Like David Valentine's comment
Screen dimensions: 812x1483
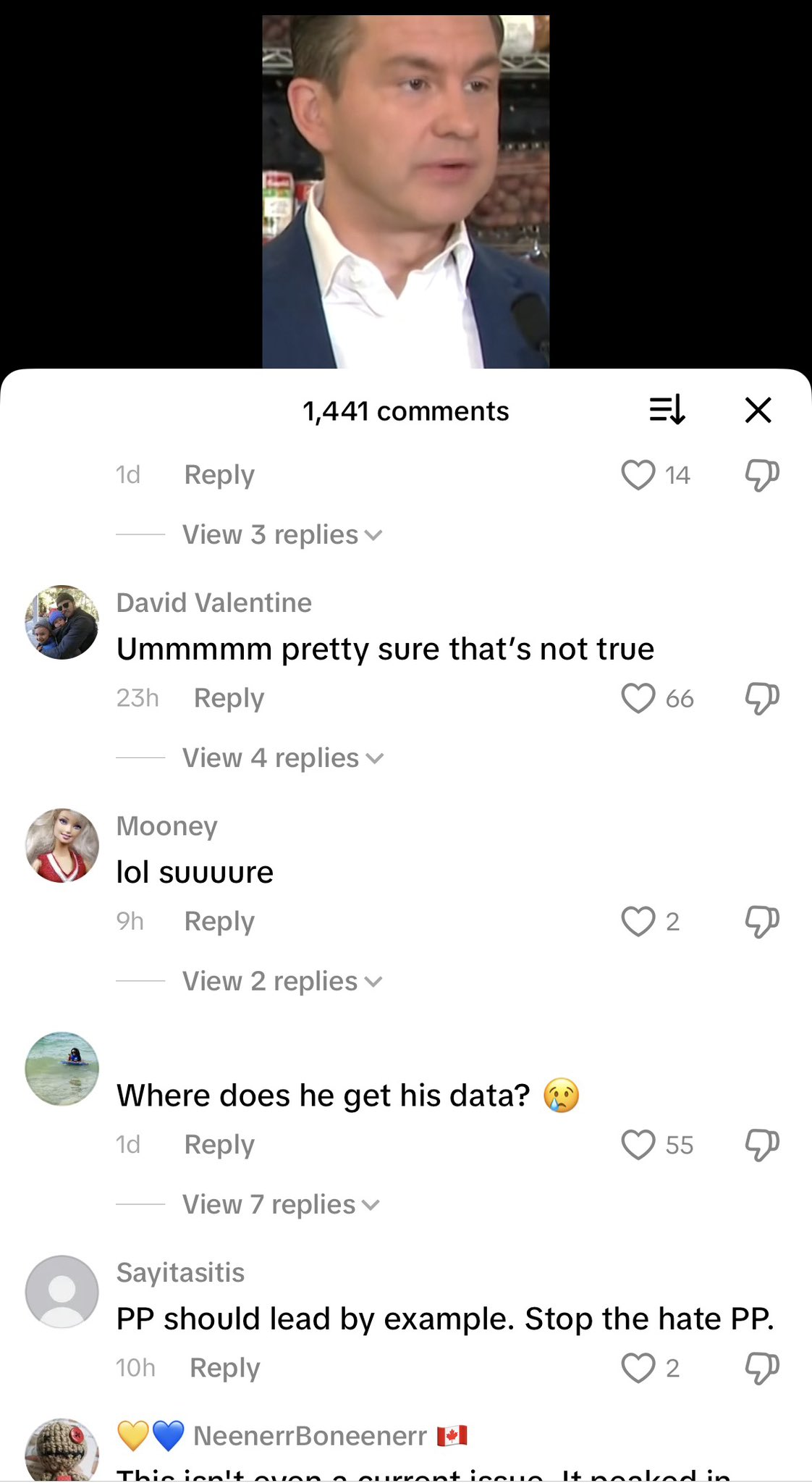638,698
